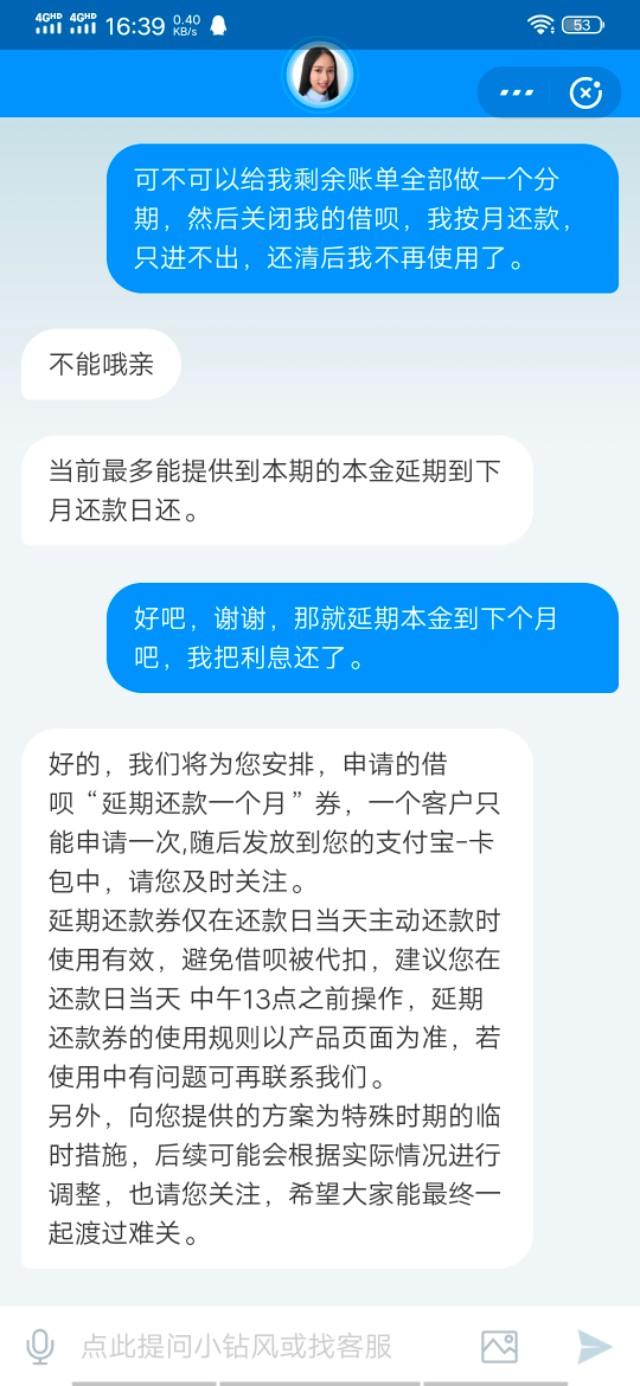Send the message with the paper plane icon
The image size is (640, 1386).
595,1346
